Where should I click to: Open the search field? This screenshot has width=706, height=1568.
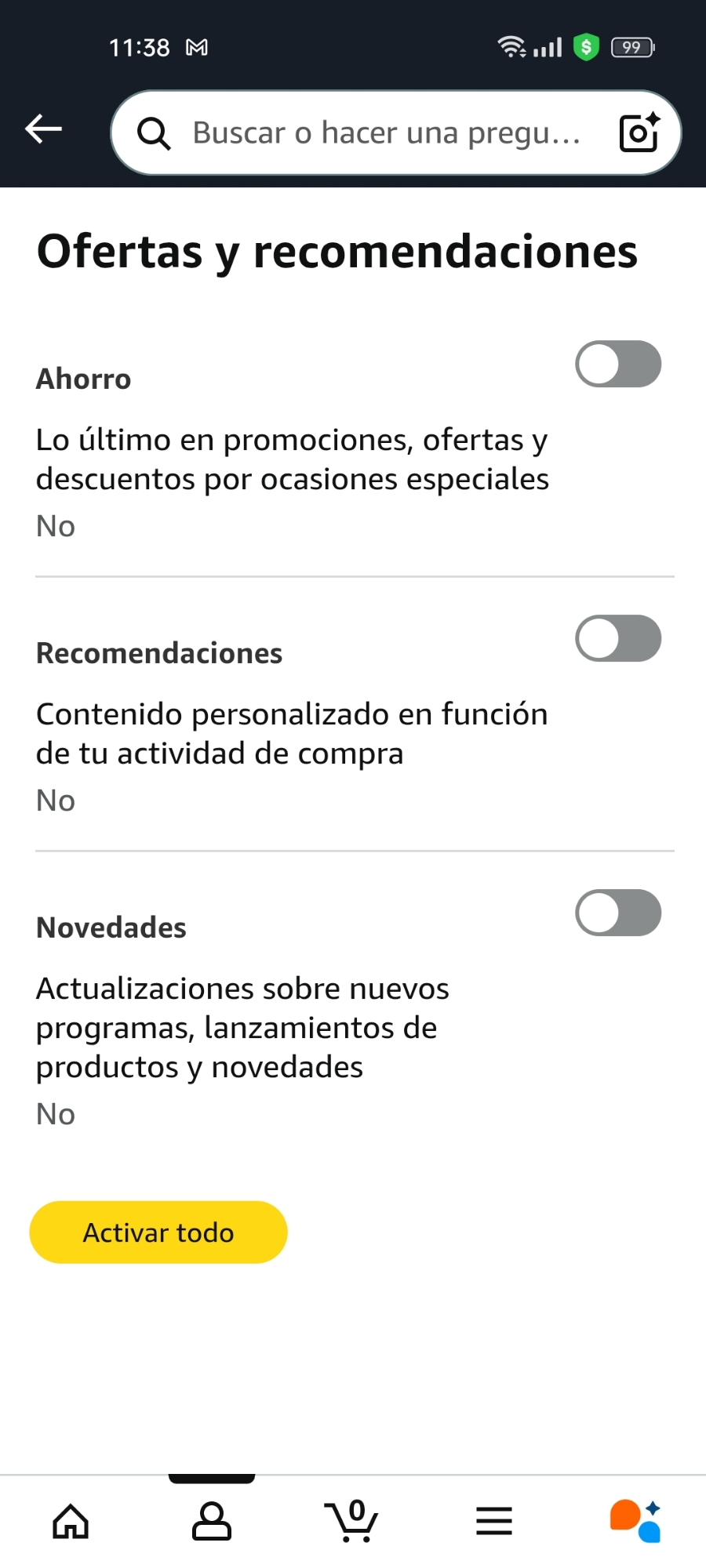pos(384,133)
